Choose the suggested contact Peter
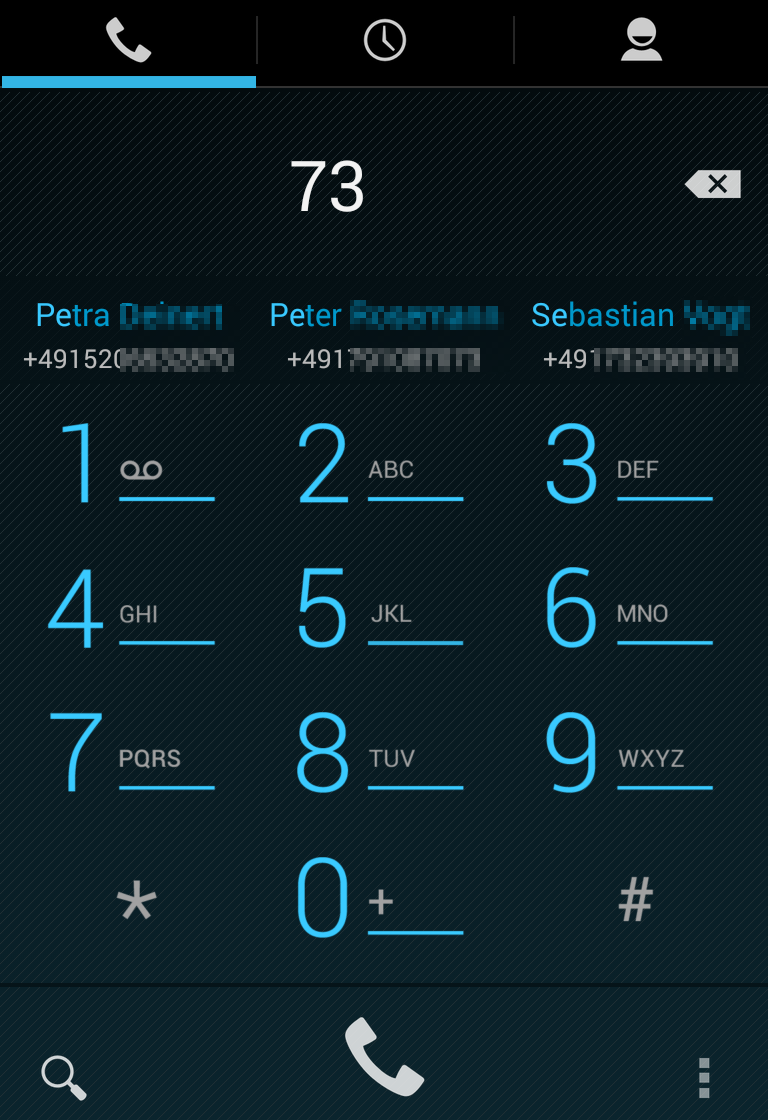768x1120 pixels. (x=384, y=335)
